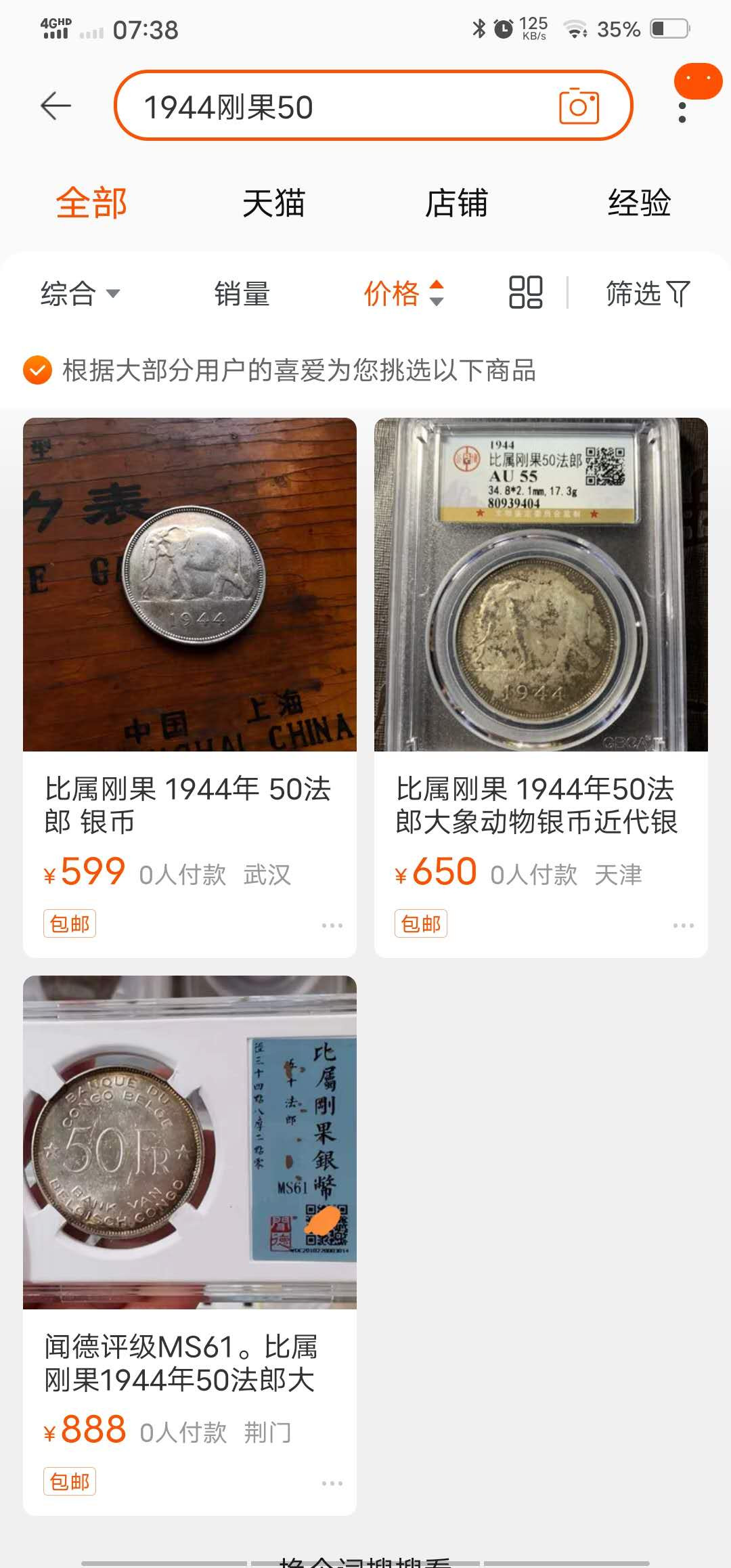Screen dimensions: 731x1568
Task: Switch to grid layout view
Action: click(x=525, y=293)
